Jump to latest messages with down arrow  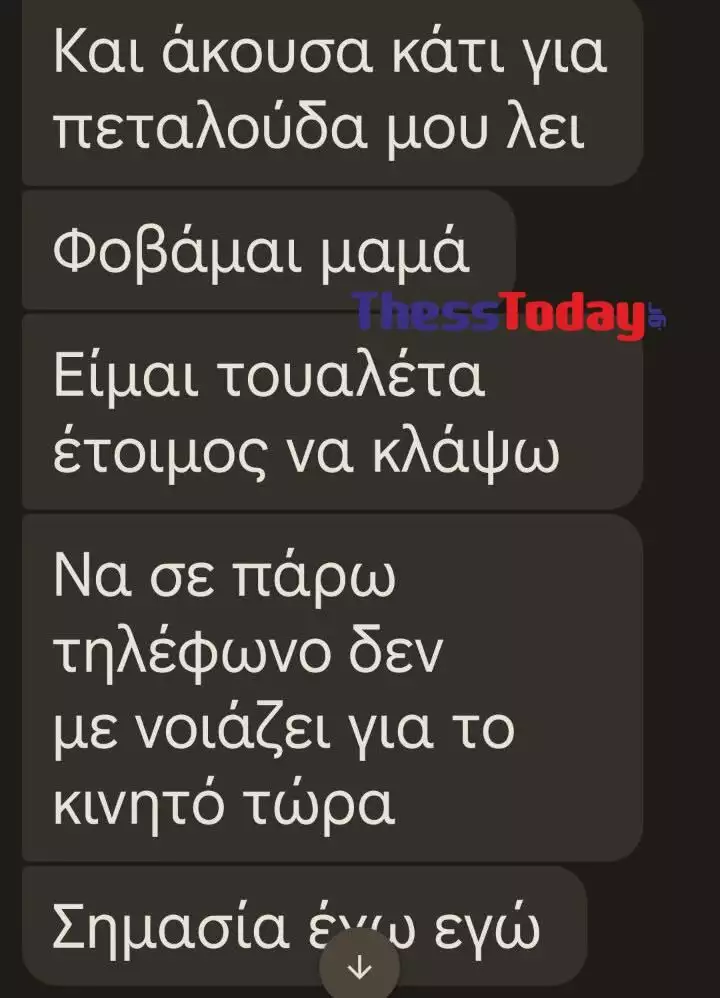pos(359,968)
